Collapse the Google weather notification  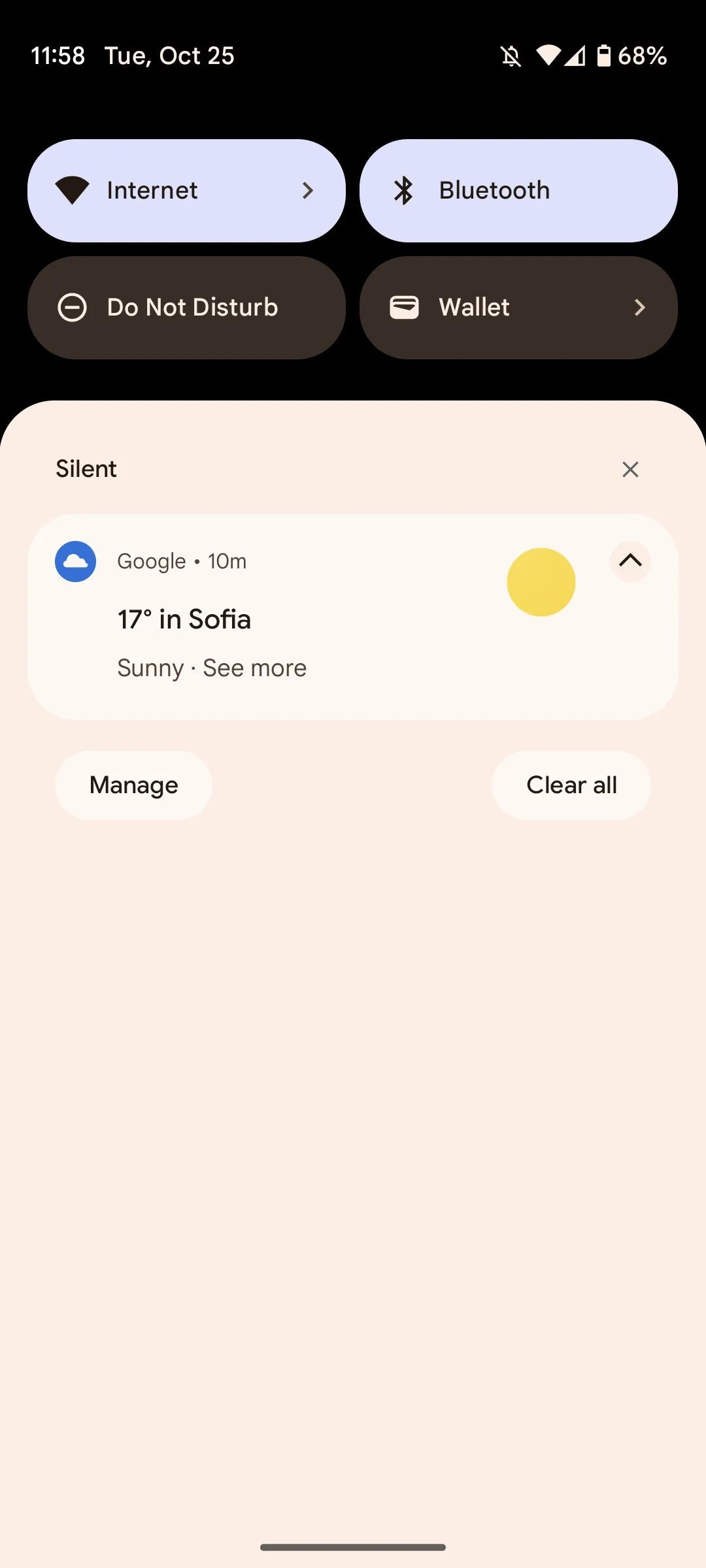point(630,561)
